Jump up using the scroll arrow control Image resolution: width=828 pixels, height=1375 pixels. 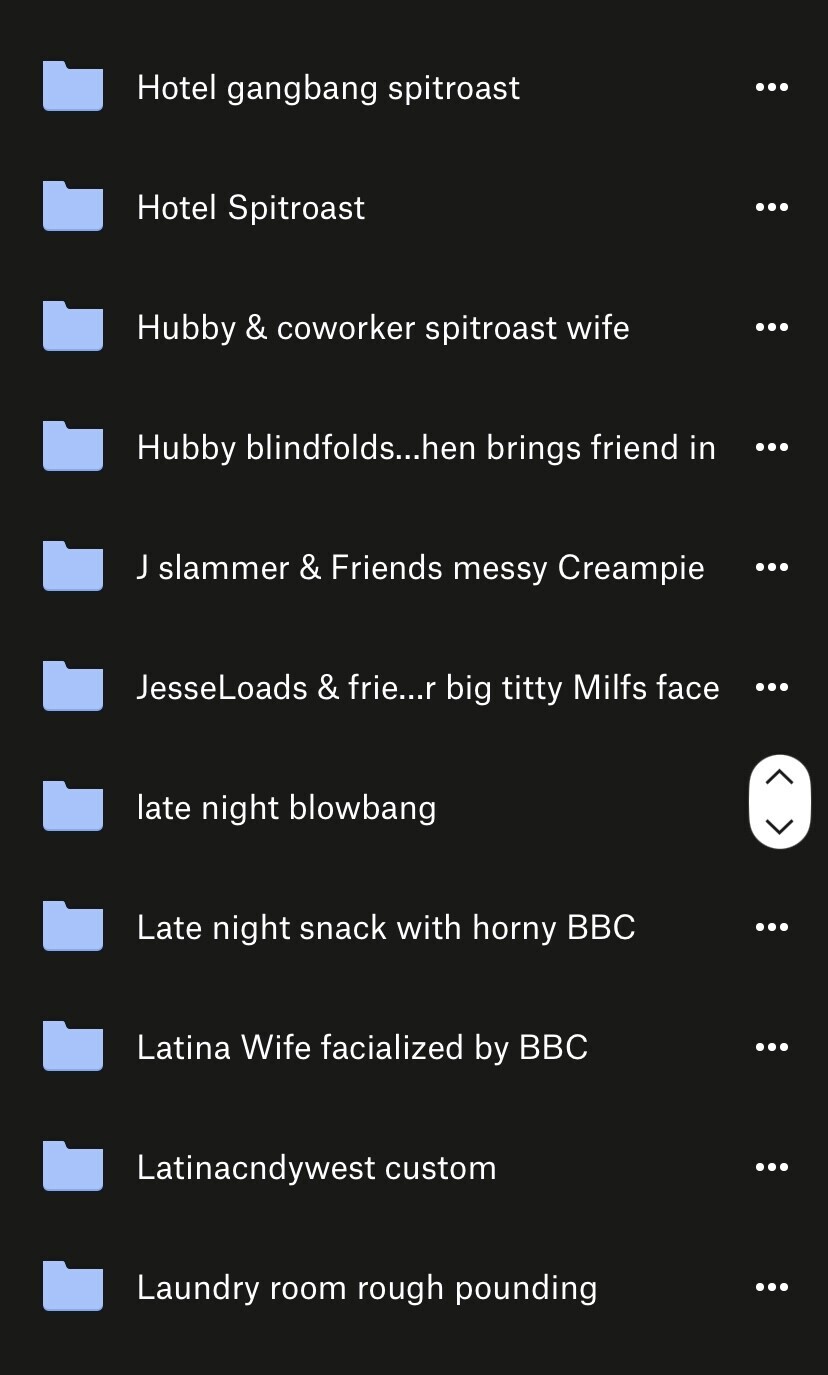[x=779, y=778]
